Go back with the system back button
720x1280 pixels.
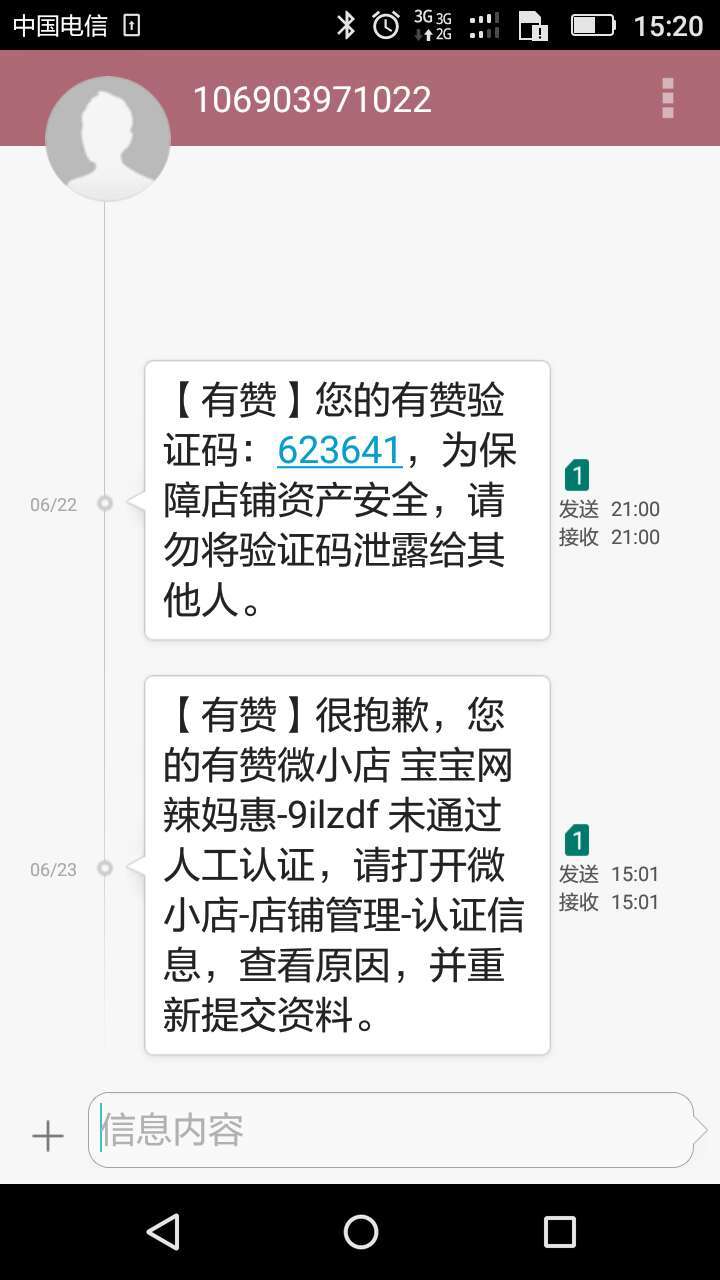(163, 1232)
